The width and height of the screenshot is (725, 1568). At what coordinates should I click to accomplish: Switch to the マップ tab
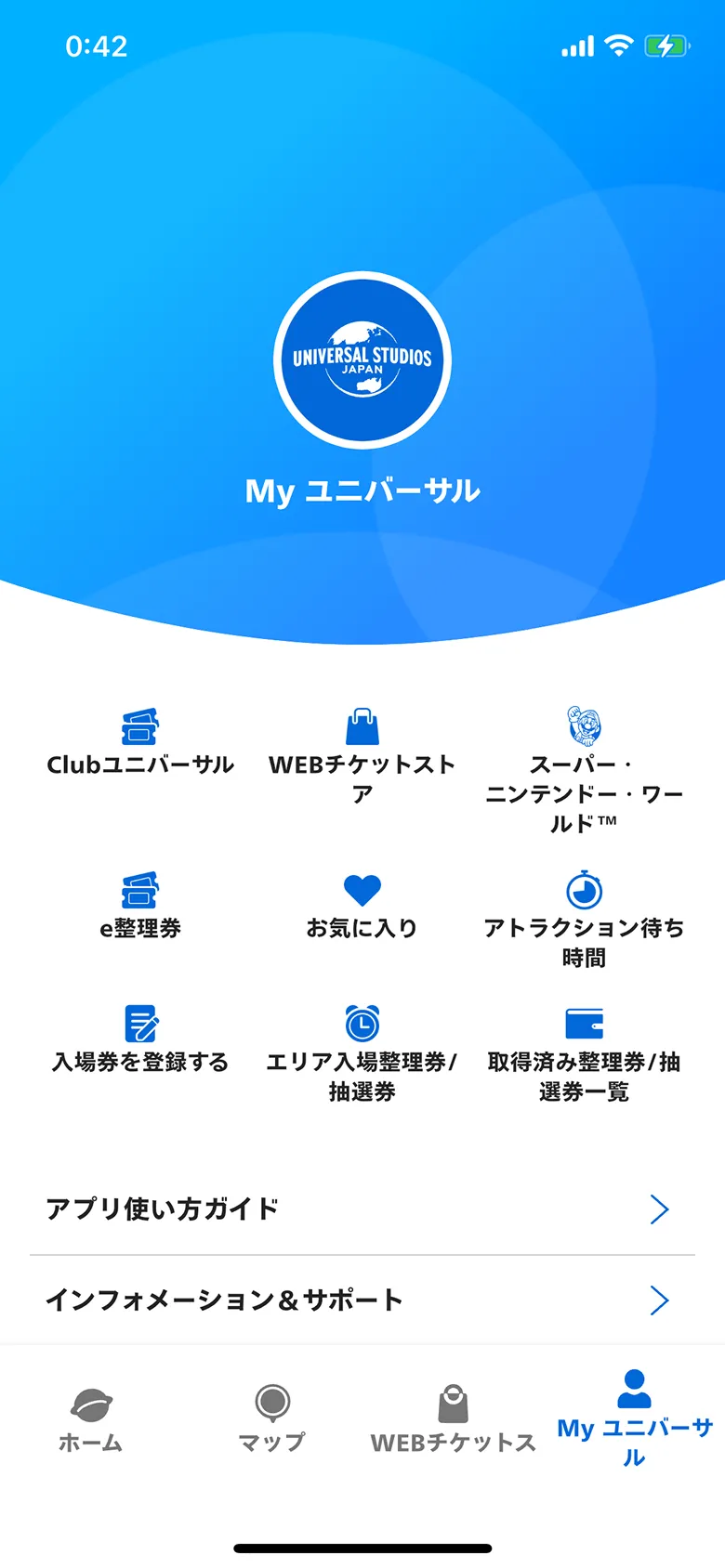pos(272,1419)
